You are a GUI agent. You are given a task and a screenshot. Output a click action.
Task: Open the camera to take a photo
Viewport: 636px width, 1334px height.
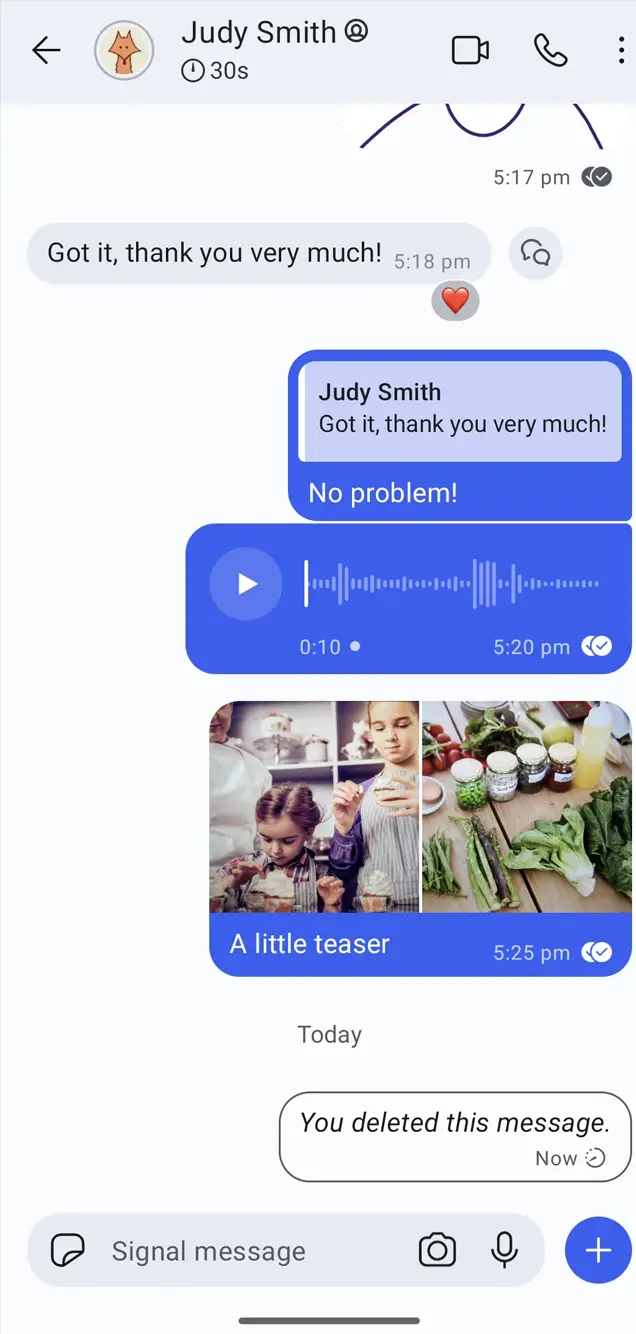tap(437, 1250)
